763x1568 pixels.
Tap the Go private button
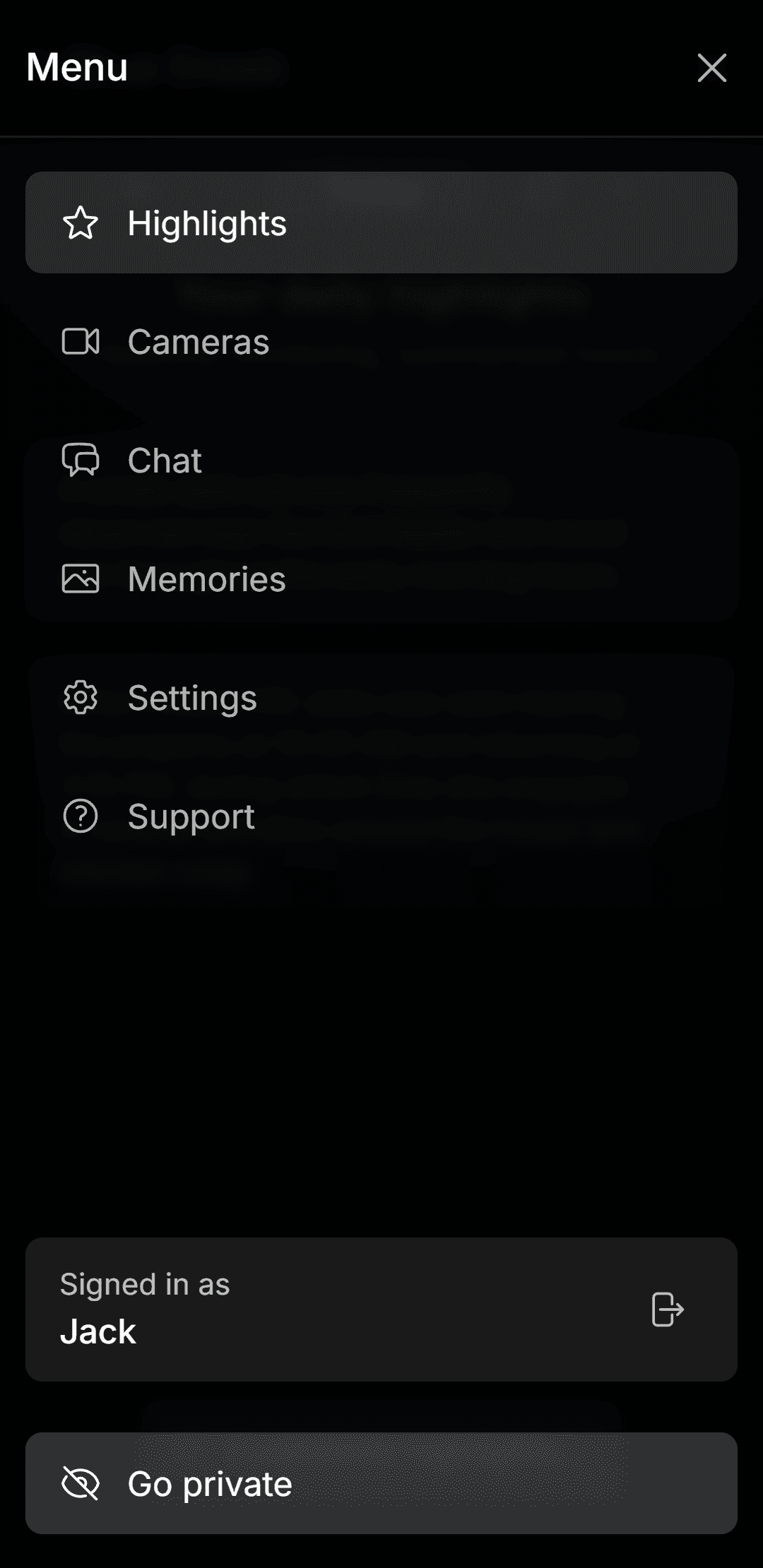point(381,1483)
